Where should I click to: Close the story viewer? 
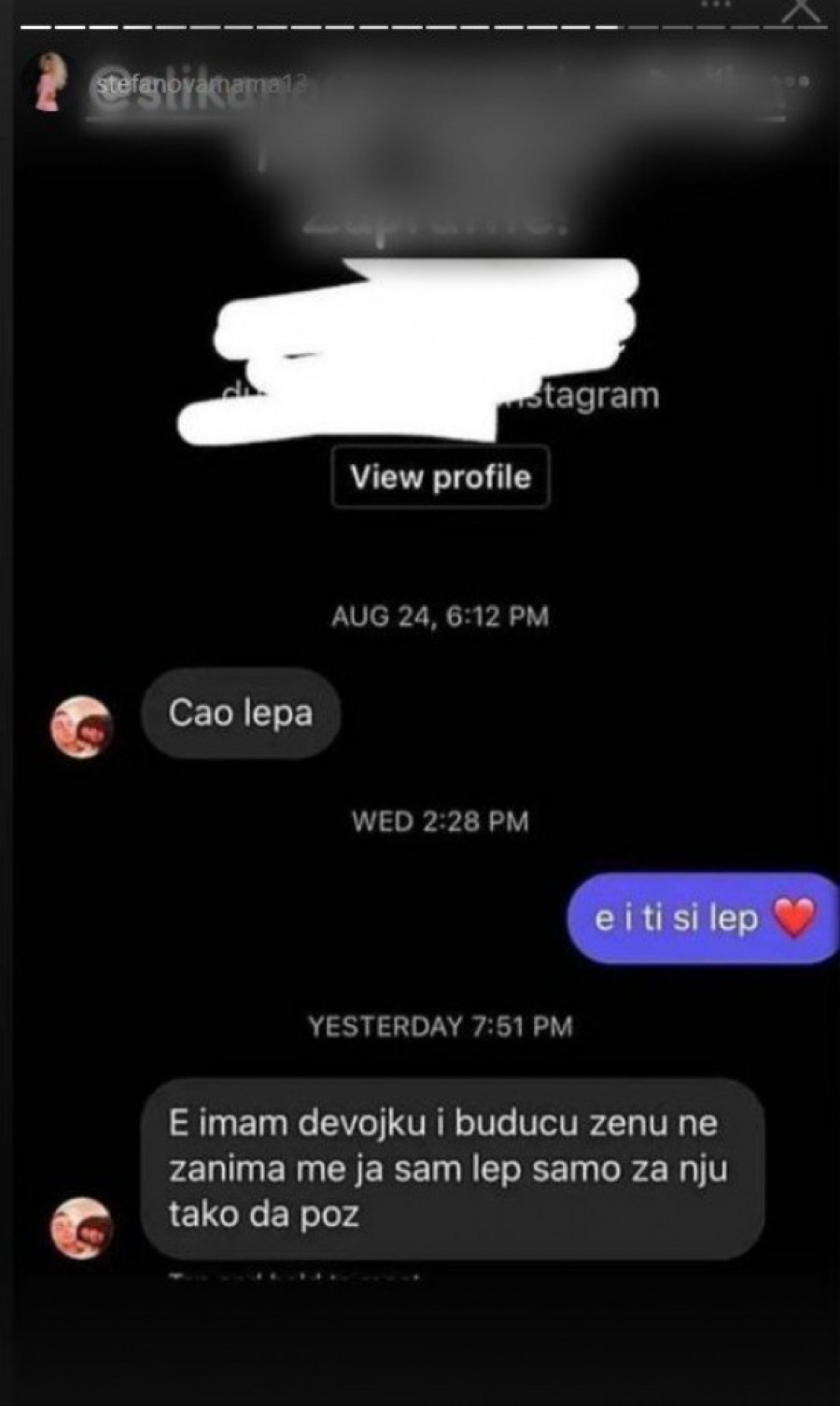click(800, 9)
